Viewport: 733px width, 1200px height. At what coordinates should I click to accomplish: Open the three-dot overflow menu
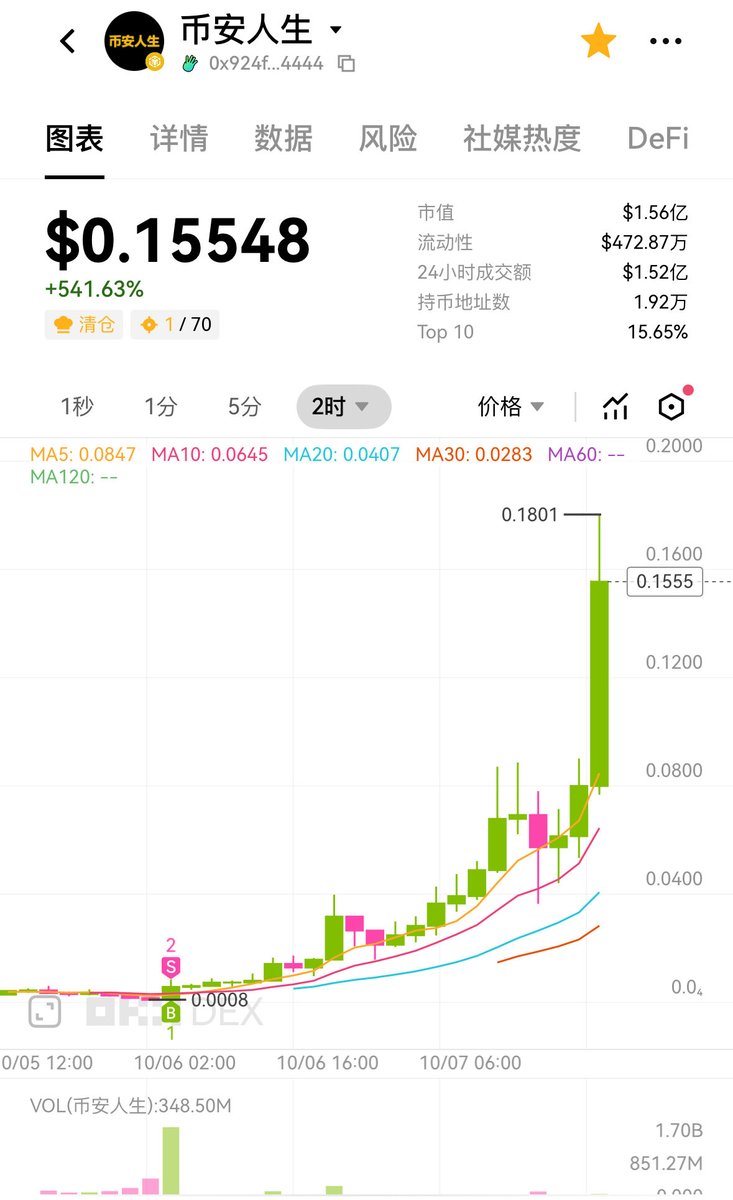[666, 41]
